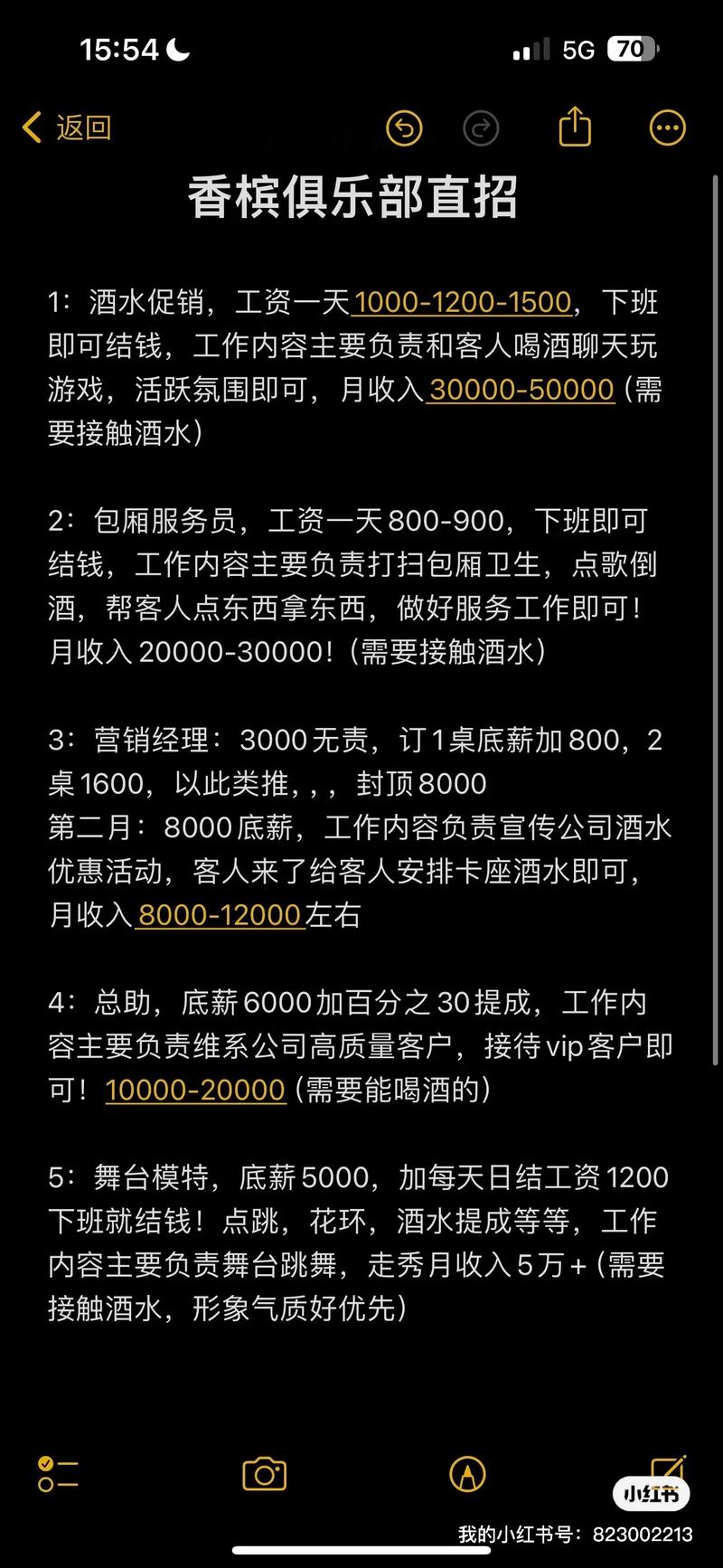
Task: Tap 返回 to go back
Action: point(83,128)
